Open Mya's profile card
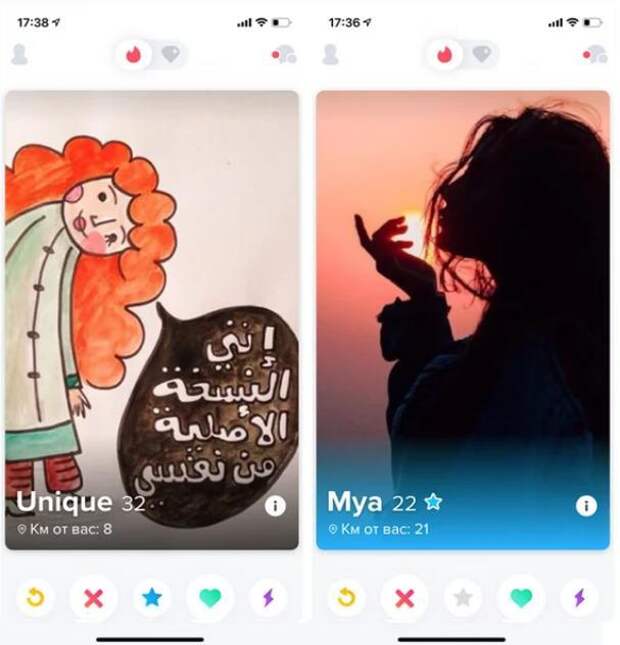Viewport: 620px width, 645px height. 462,300
